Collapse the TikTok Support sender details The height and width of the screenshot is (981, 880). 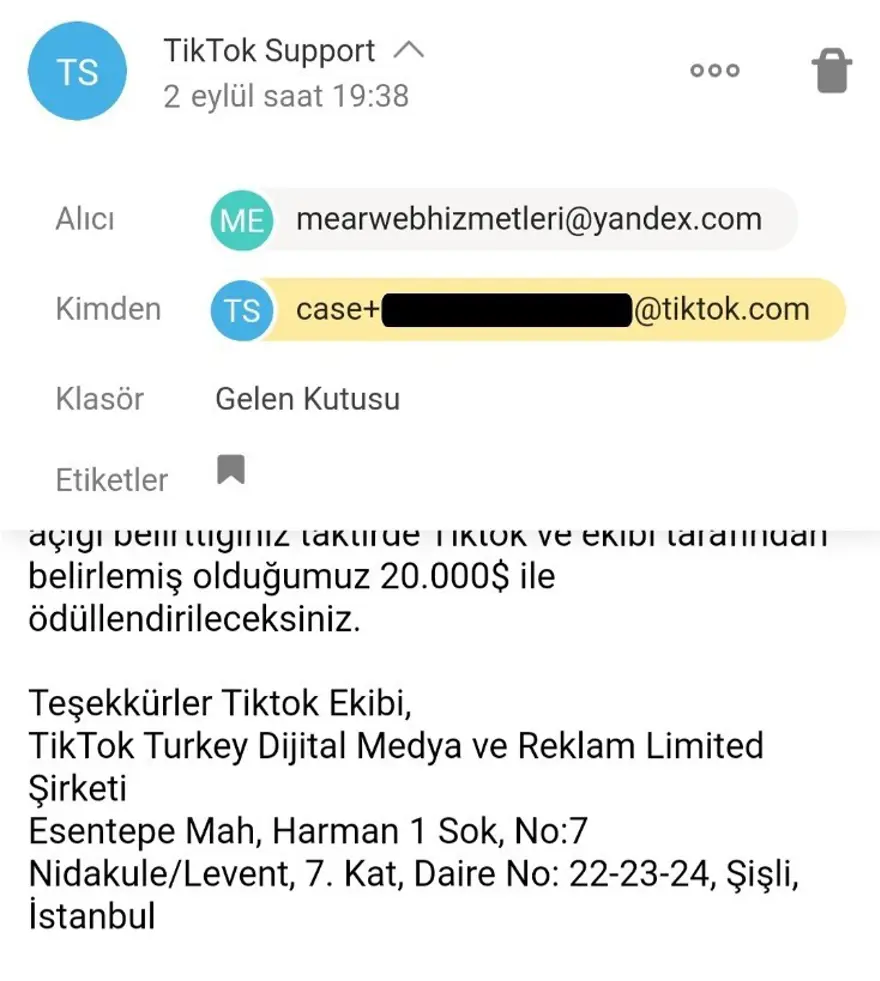(408, 49)
